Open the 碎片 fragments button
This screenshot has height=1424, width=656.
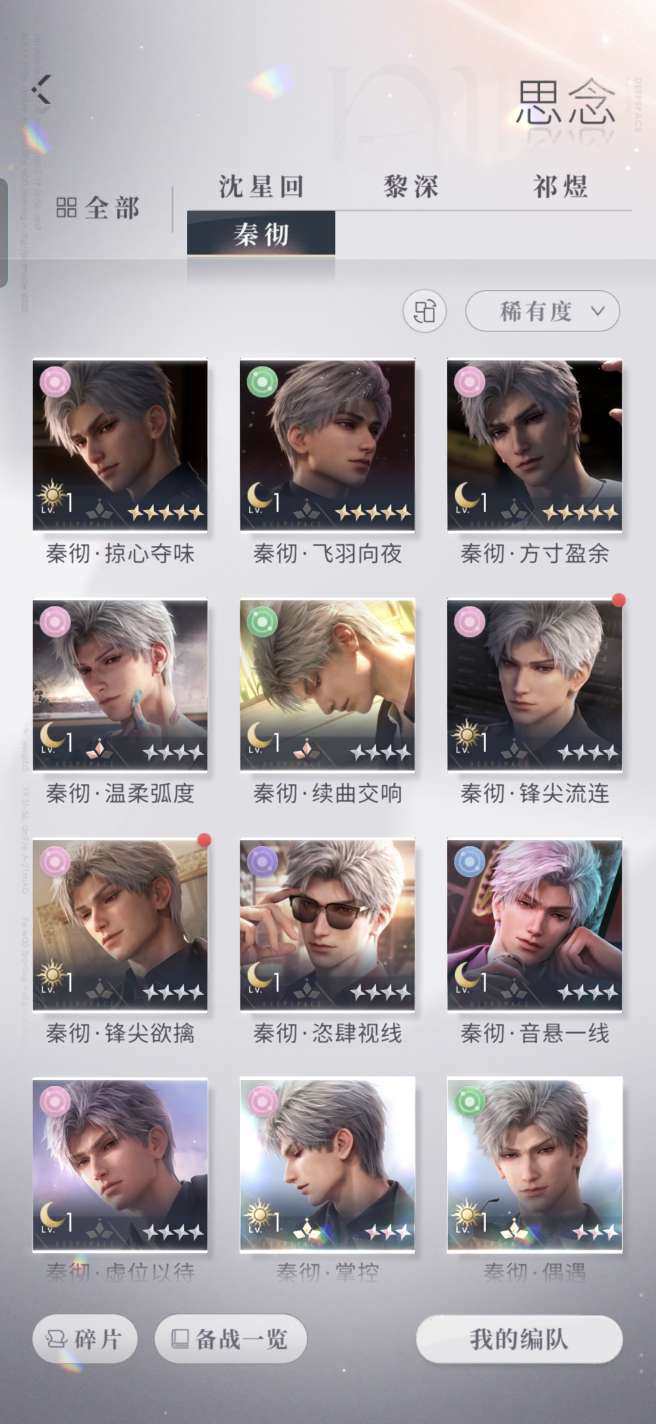coord(85,1339)
